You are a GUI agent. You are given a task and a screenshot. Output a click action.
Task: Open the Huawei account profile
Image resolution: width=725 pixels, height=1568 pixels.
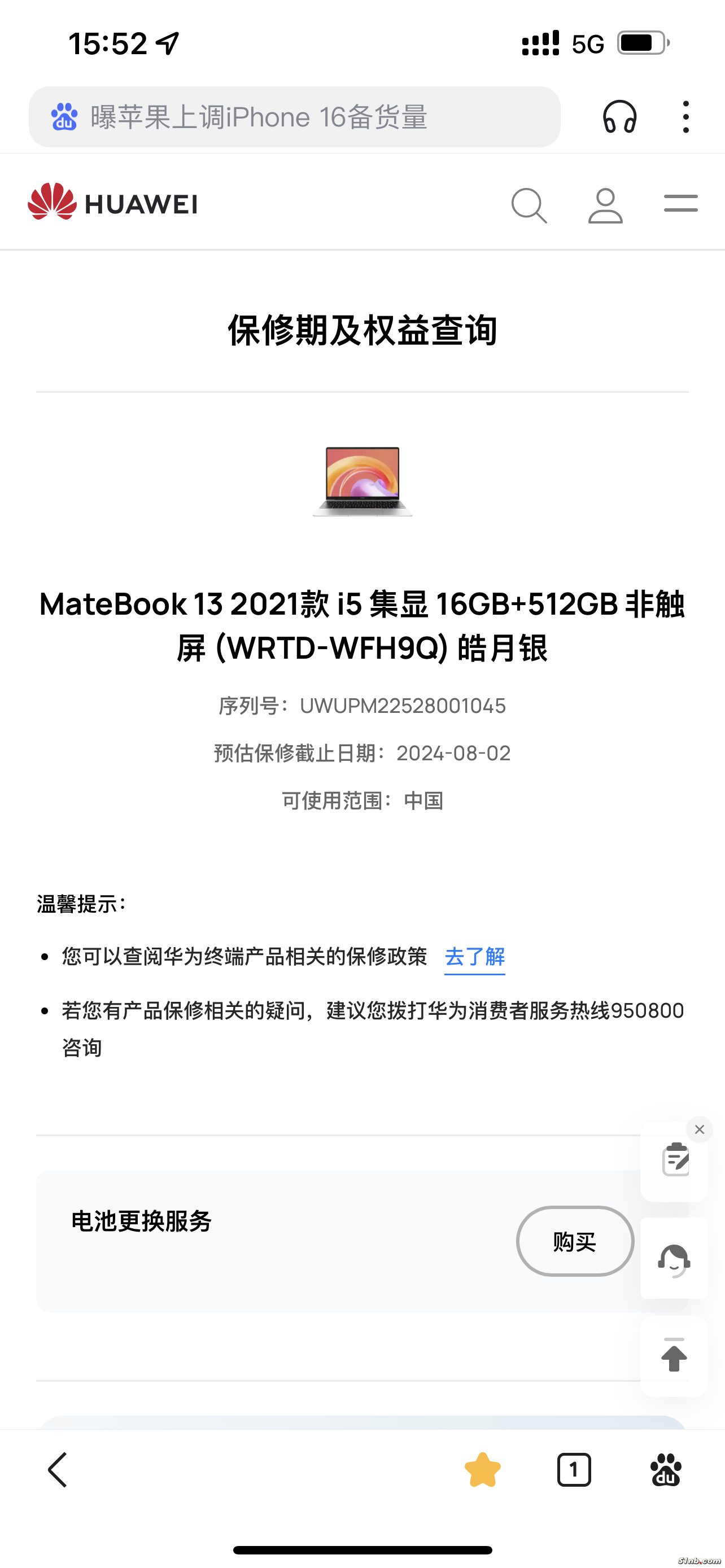coord(605,205)
